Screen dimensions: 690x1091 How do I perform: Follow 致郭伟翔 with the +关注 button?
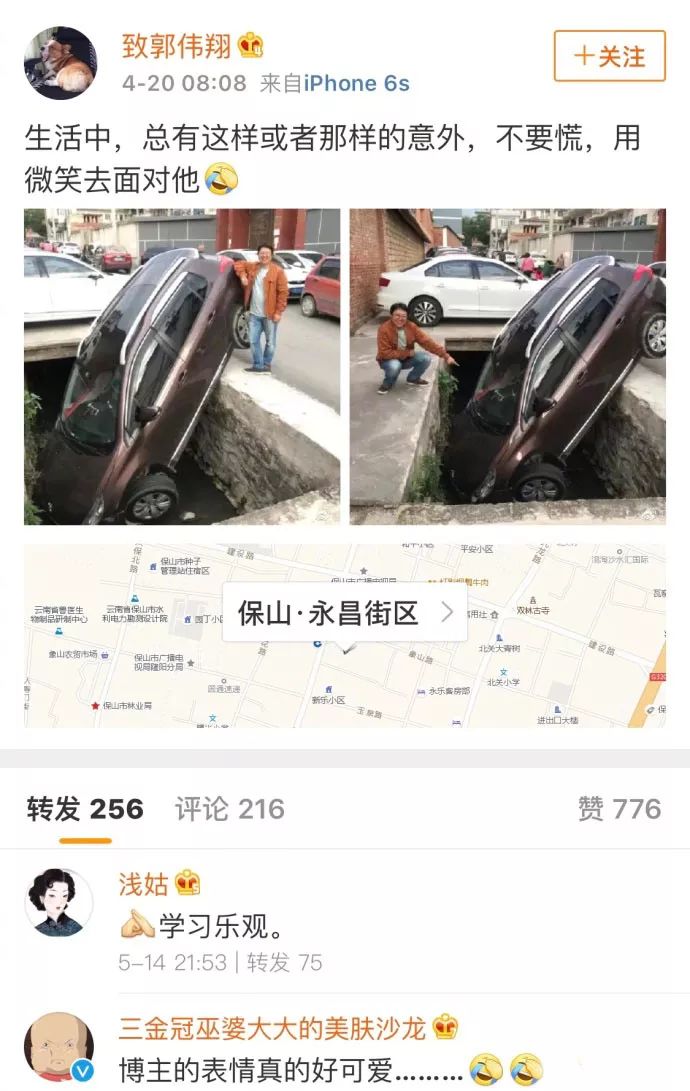click(x=609, y=56)
